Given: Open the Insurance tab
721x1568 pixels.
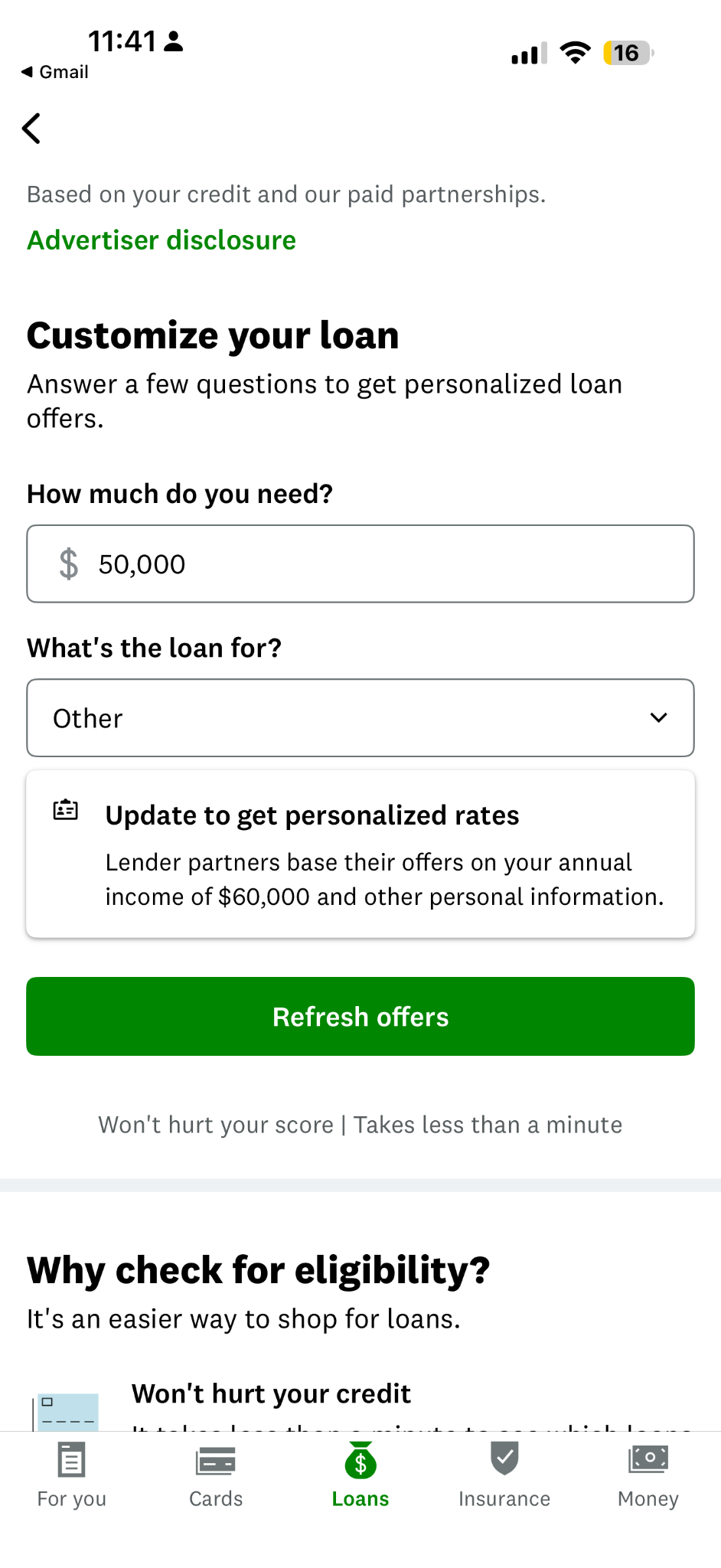Looking at the screenshot, I should click(504, 1475).
